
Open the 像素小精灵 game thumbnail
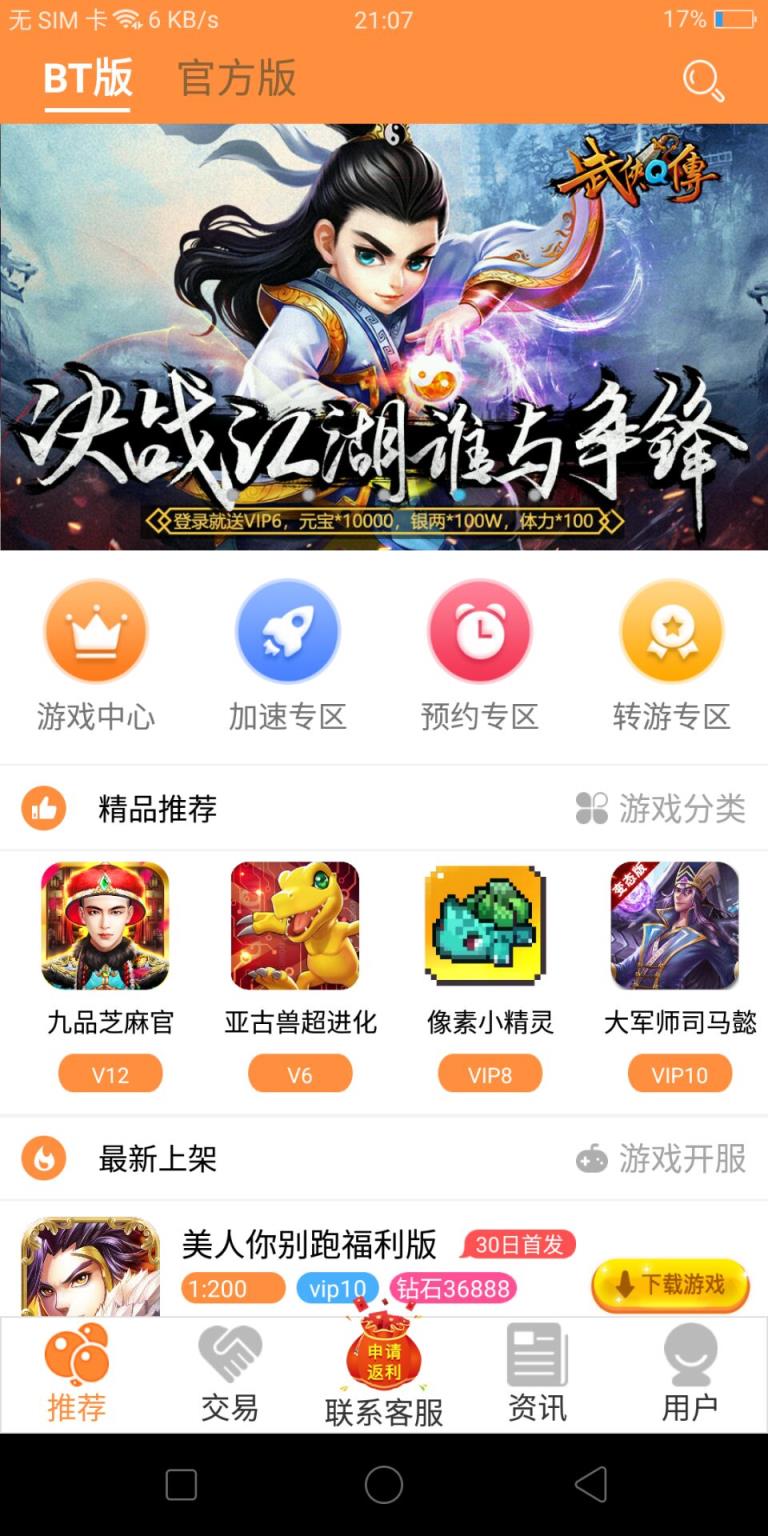point(490,925)
